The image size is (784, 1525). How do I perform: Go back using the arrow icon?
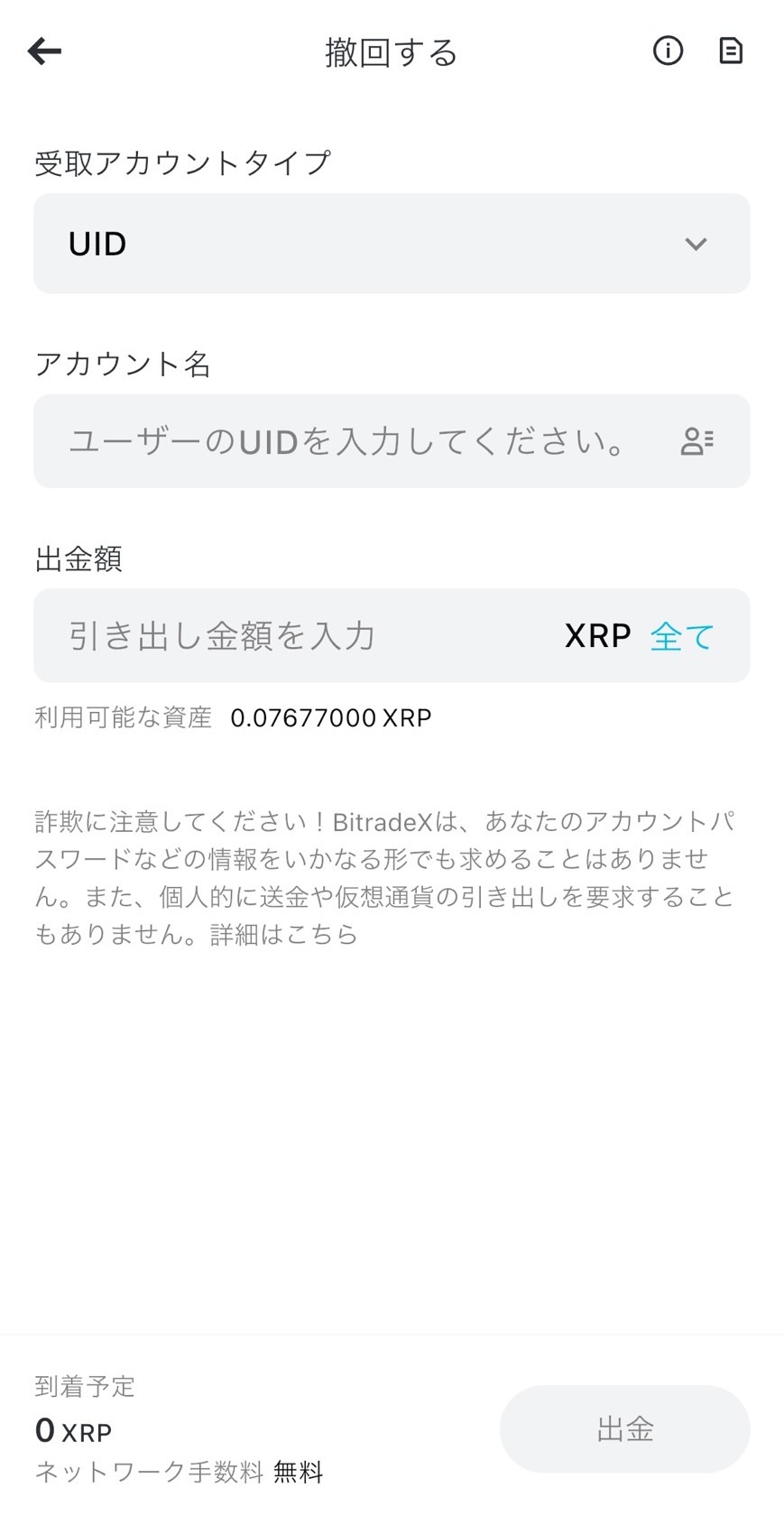click(44, 51)
